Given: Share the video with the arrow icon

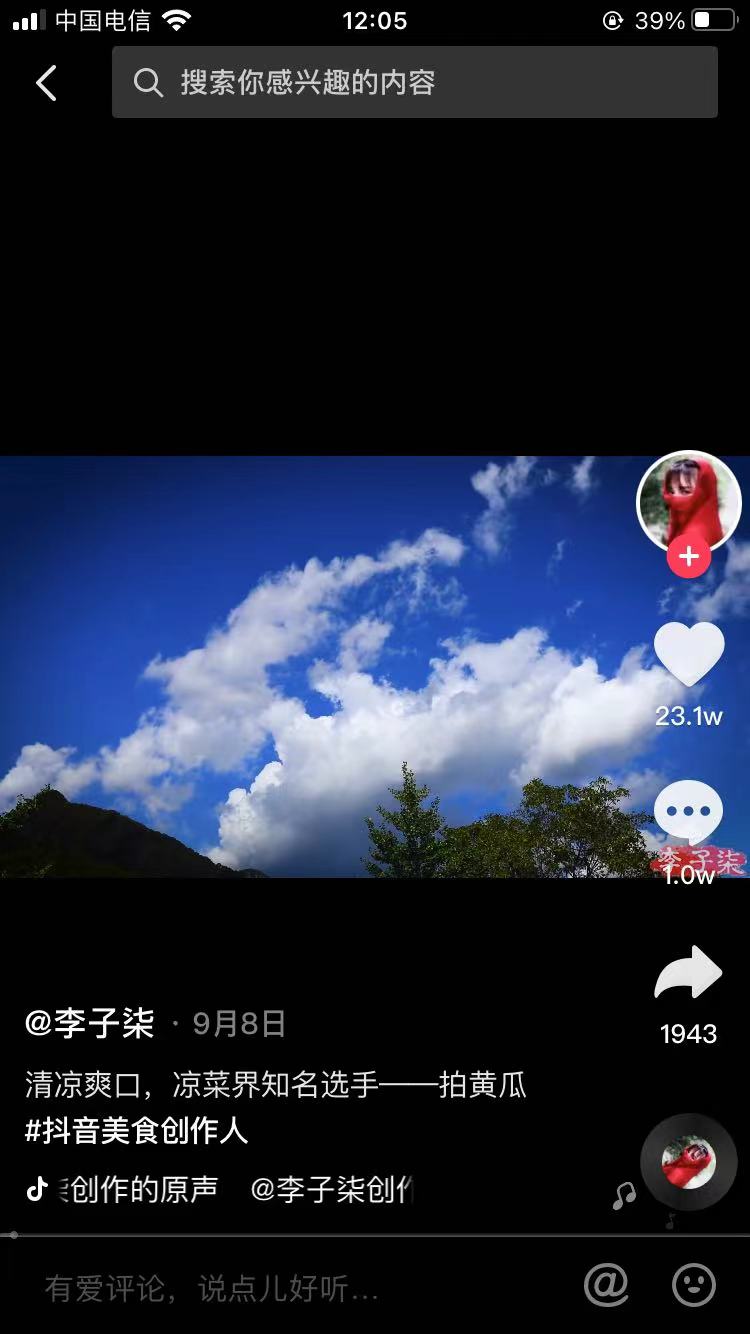Looking at the screenshot, I should [688, 974].
